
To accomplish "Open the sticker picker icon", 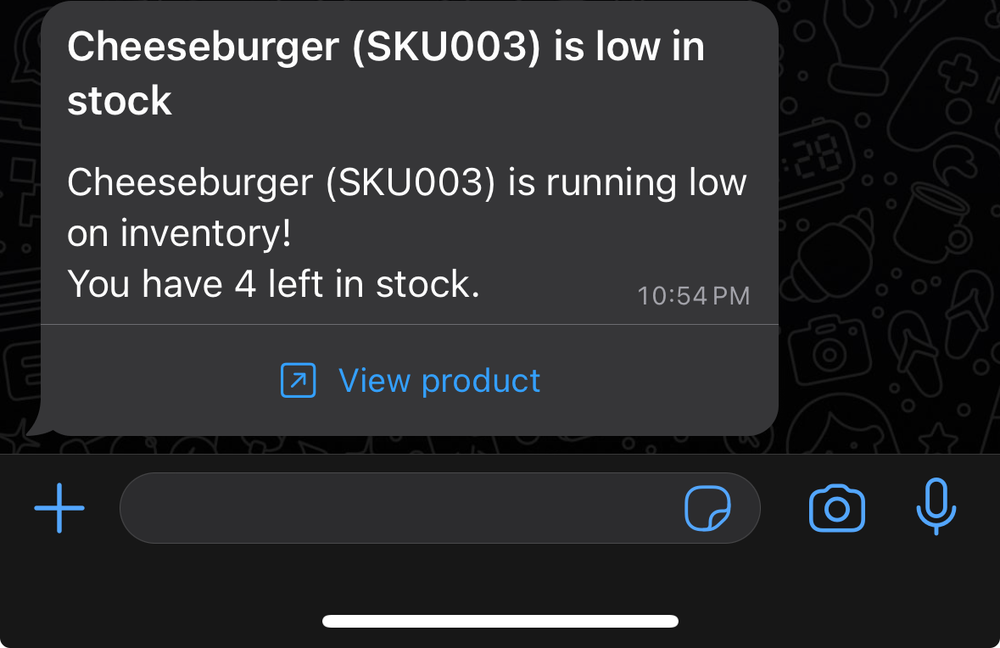I will (707, 508).
